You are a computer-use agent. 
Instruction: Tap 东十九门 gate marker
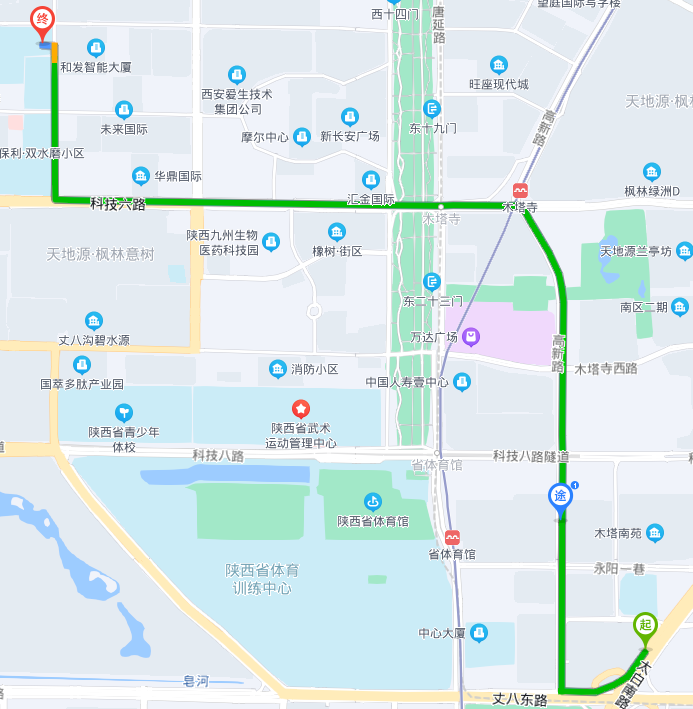(x=432, y=109)
